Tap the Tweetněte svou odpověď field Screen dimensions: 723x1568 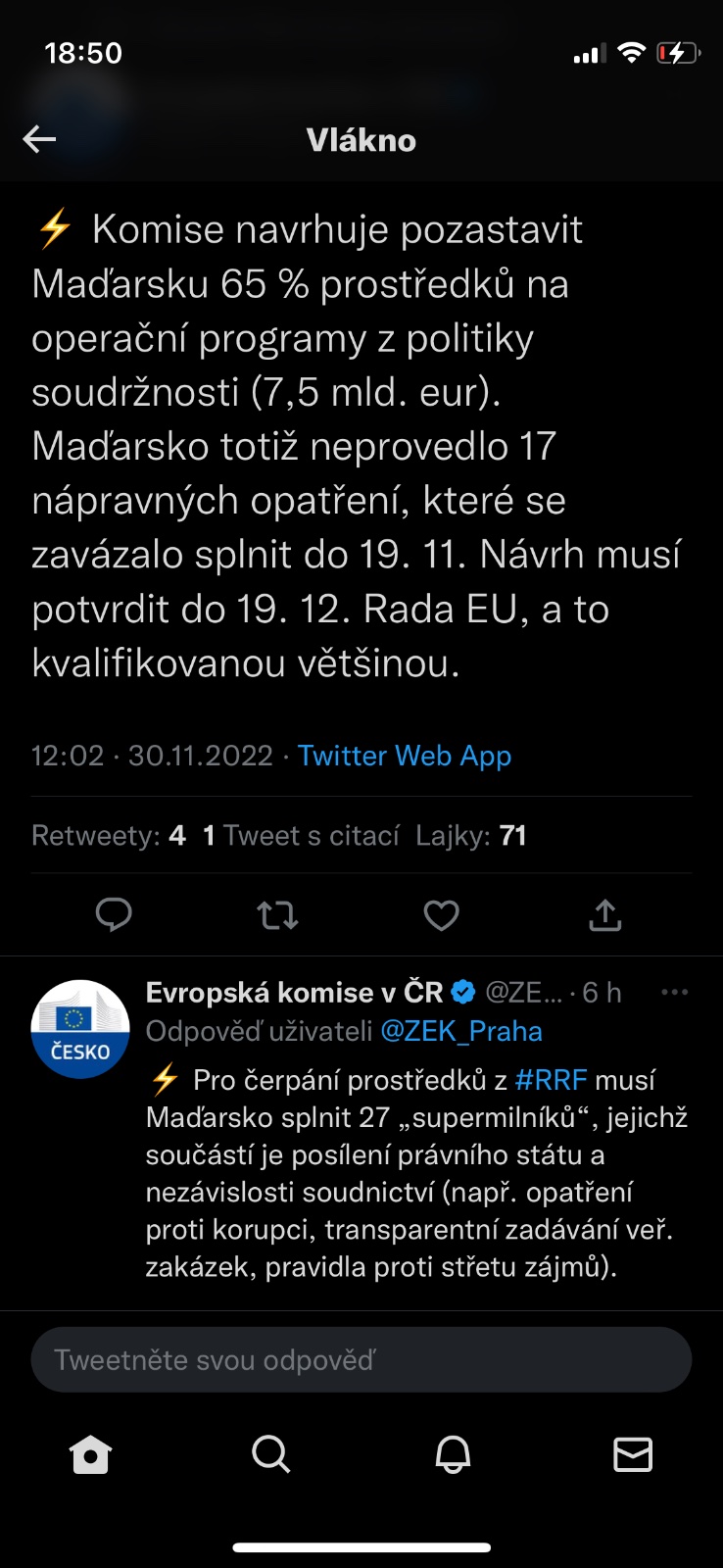(361, 1360)
